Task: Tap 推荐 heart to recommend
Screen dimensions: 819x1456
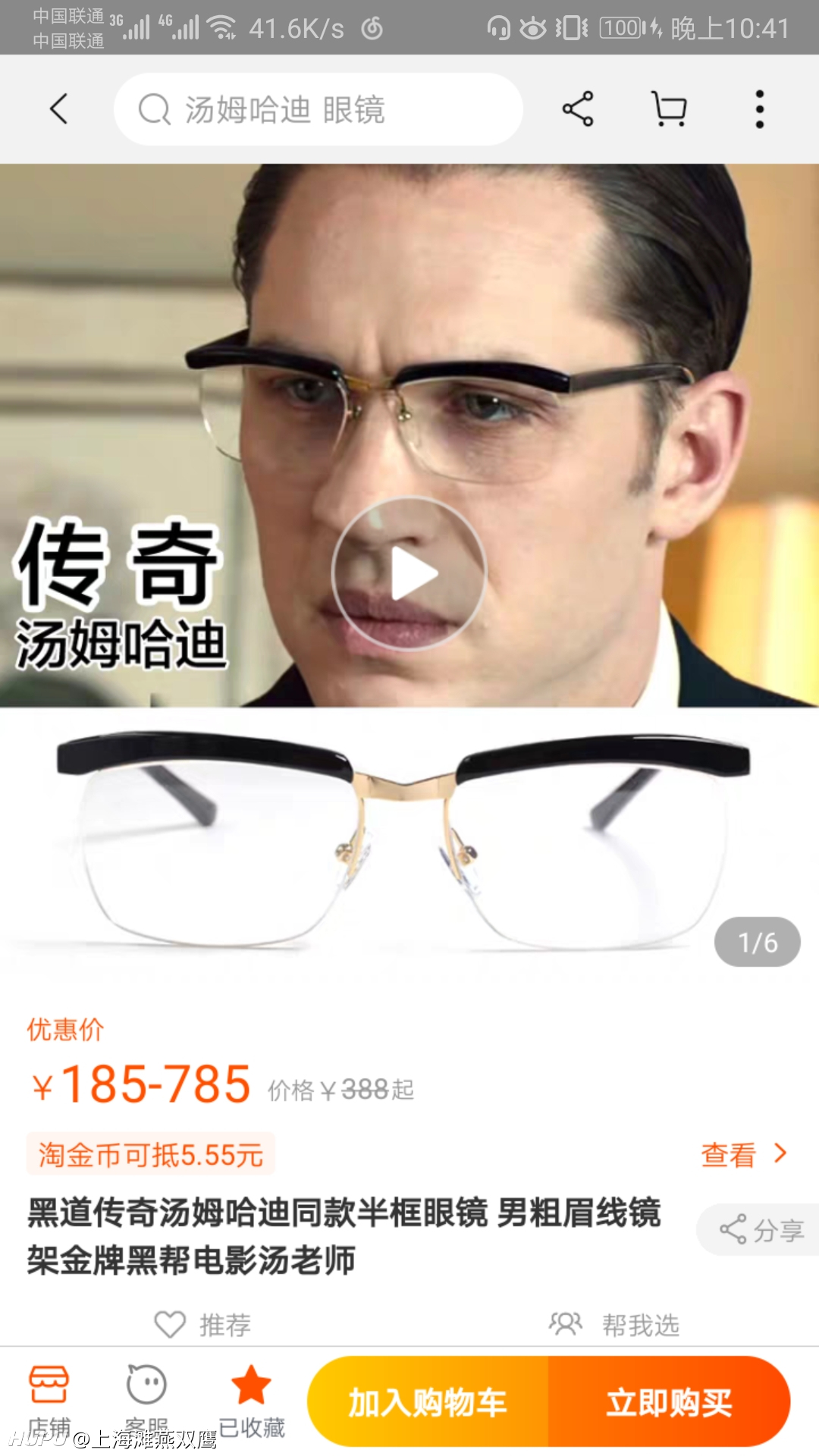Action: tap(202, 1325)
